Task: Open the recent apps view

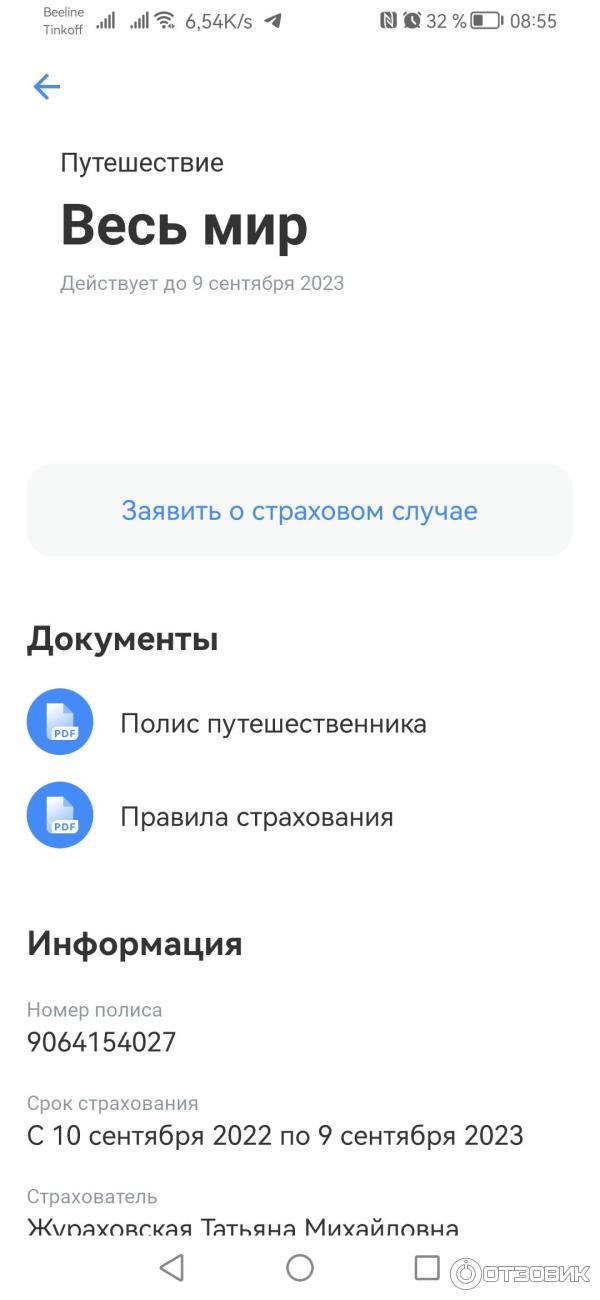Action: click(427, 1268)
